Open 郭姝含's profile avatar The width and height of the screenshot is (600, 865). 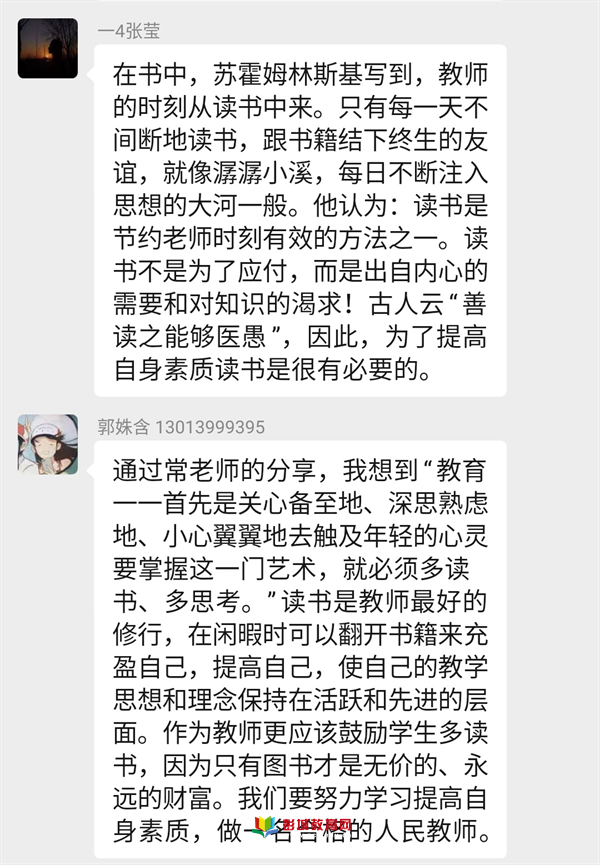coord(48,444)
